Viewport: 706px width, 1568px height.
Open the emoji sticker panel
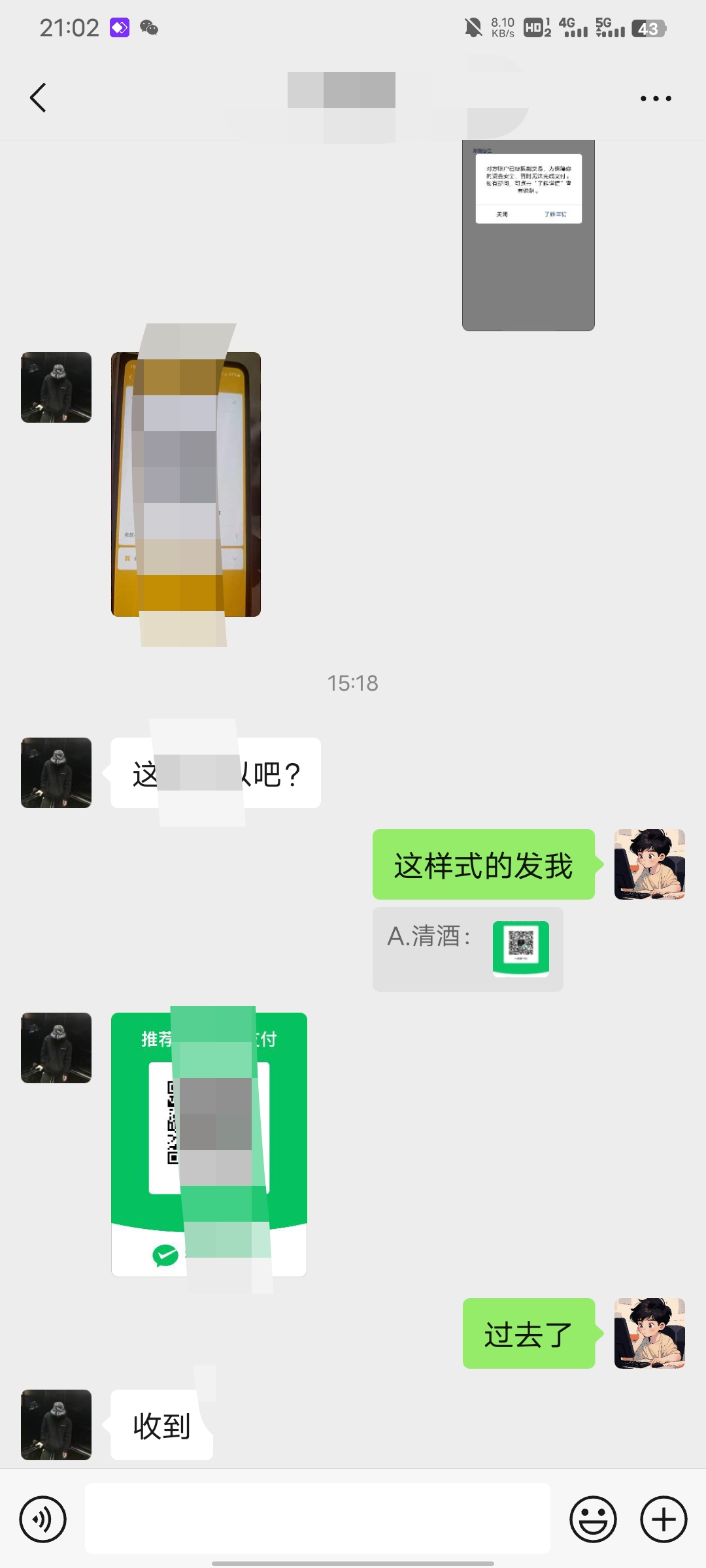[594, 1519]
